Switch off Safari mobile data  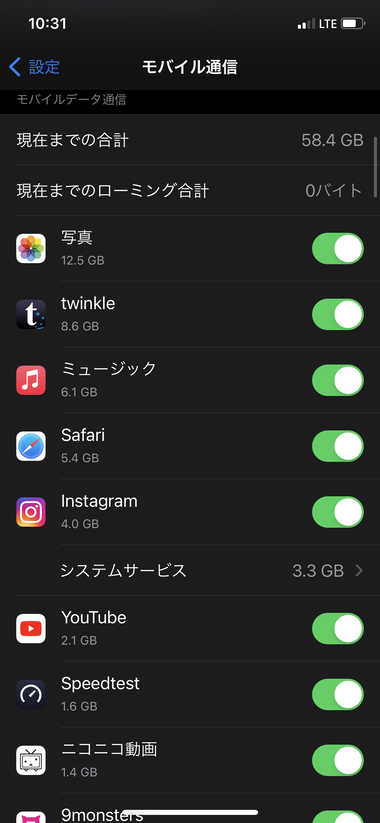(337, 446)
